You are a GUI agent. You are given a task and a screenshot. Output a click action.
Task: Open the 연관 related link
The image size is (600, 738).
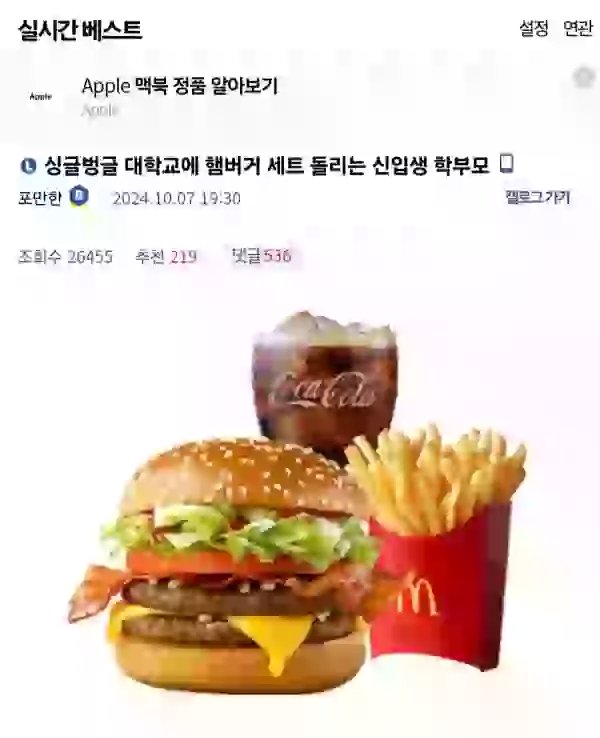point(578,29)
